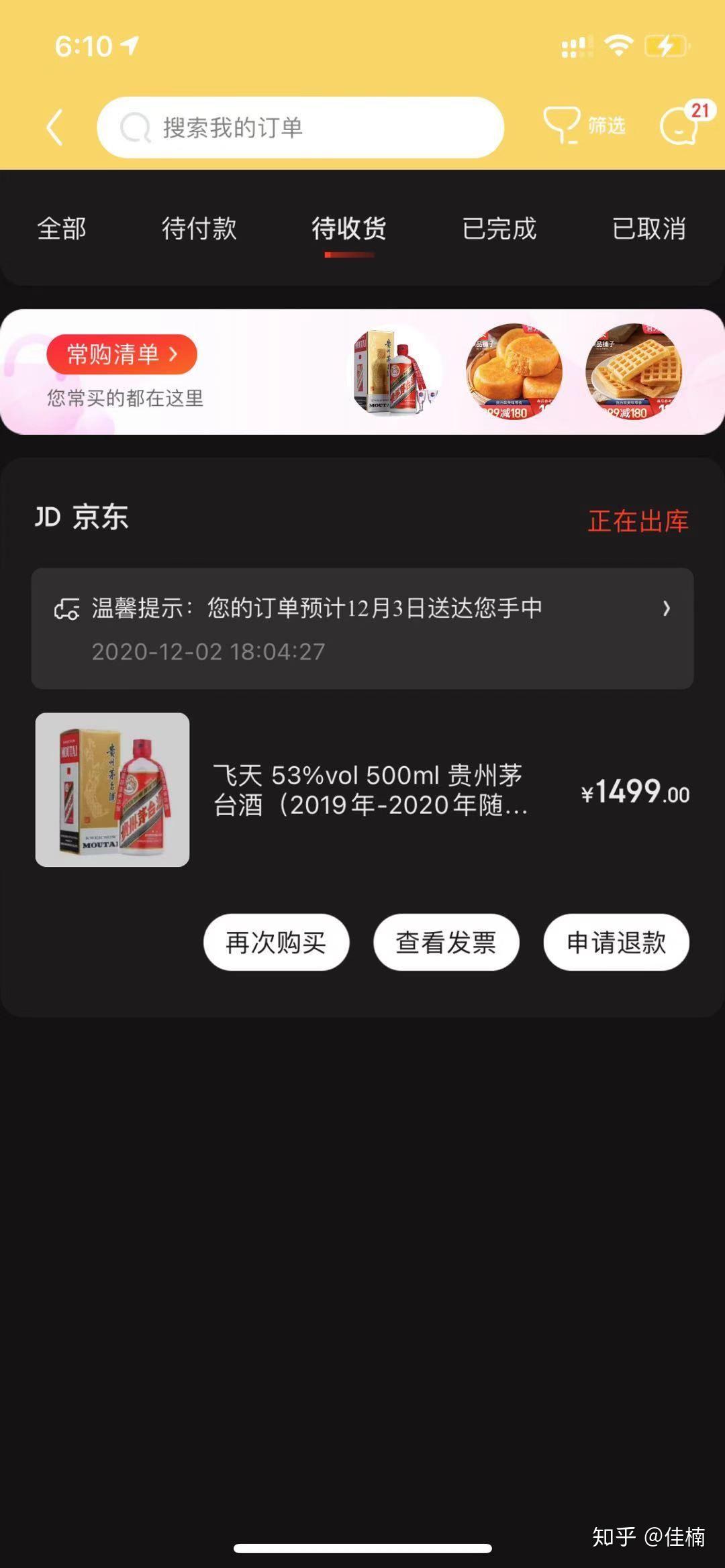This screenshot has height=1568, width=725.
Task: Open the JD 京东 store header
Action: click(82, 517)
